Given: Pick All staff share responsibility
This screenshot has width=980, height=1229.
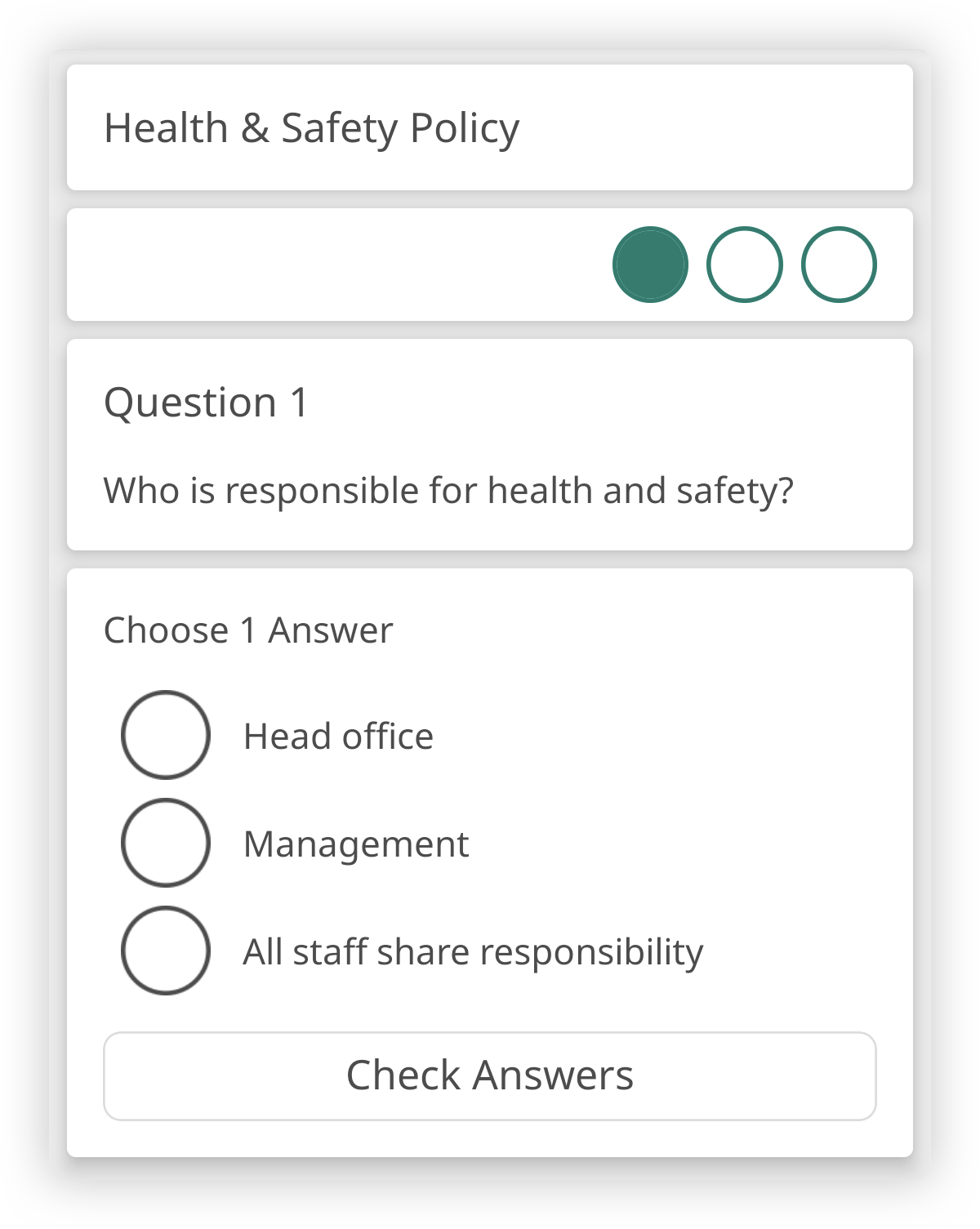Looking at the screenshot, I should click(x=166, y=951).
